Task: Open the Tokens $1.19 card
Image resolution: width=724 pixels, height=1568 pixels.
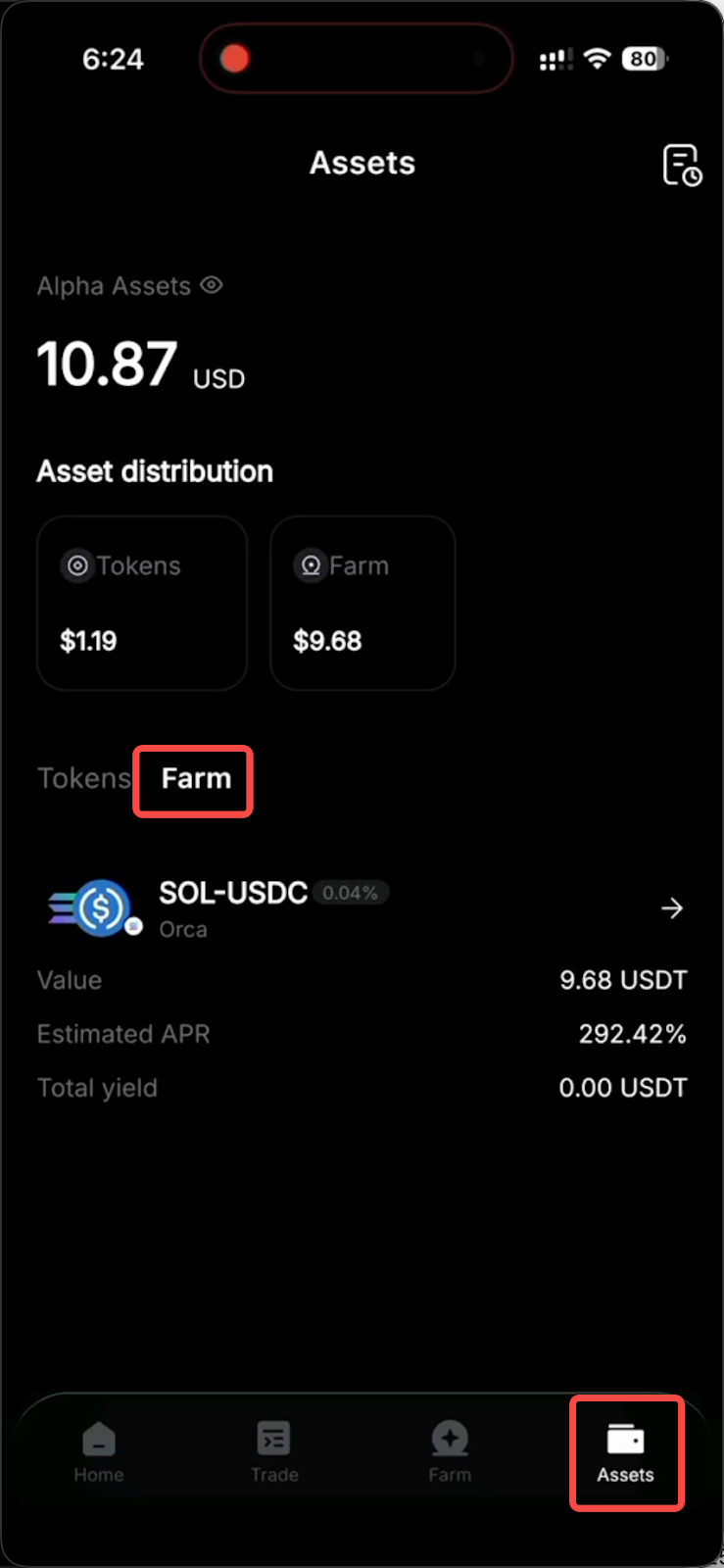Action: tap(141, 604)
